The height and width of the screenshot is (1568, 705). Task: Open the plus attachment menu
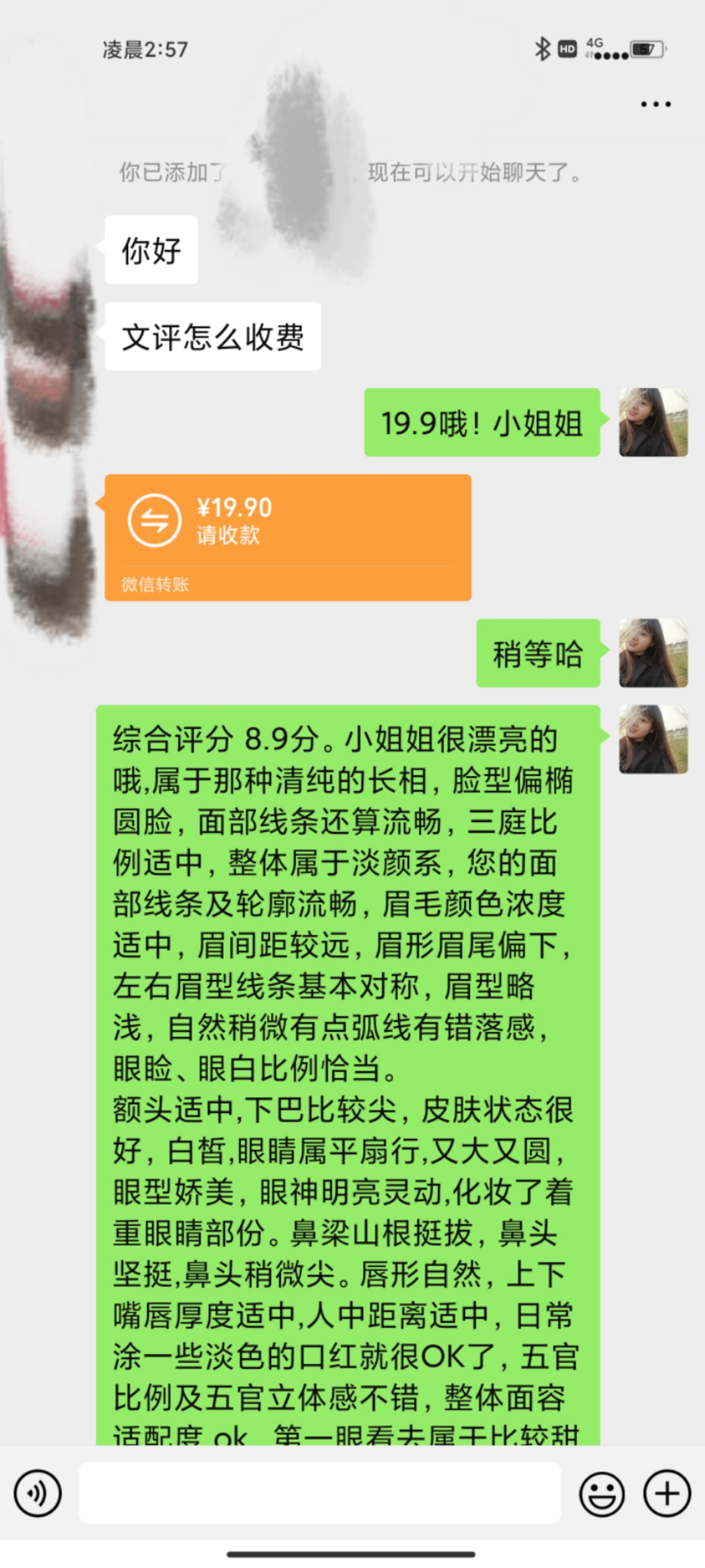pyautogui.click(x=667, y=1493)
